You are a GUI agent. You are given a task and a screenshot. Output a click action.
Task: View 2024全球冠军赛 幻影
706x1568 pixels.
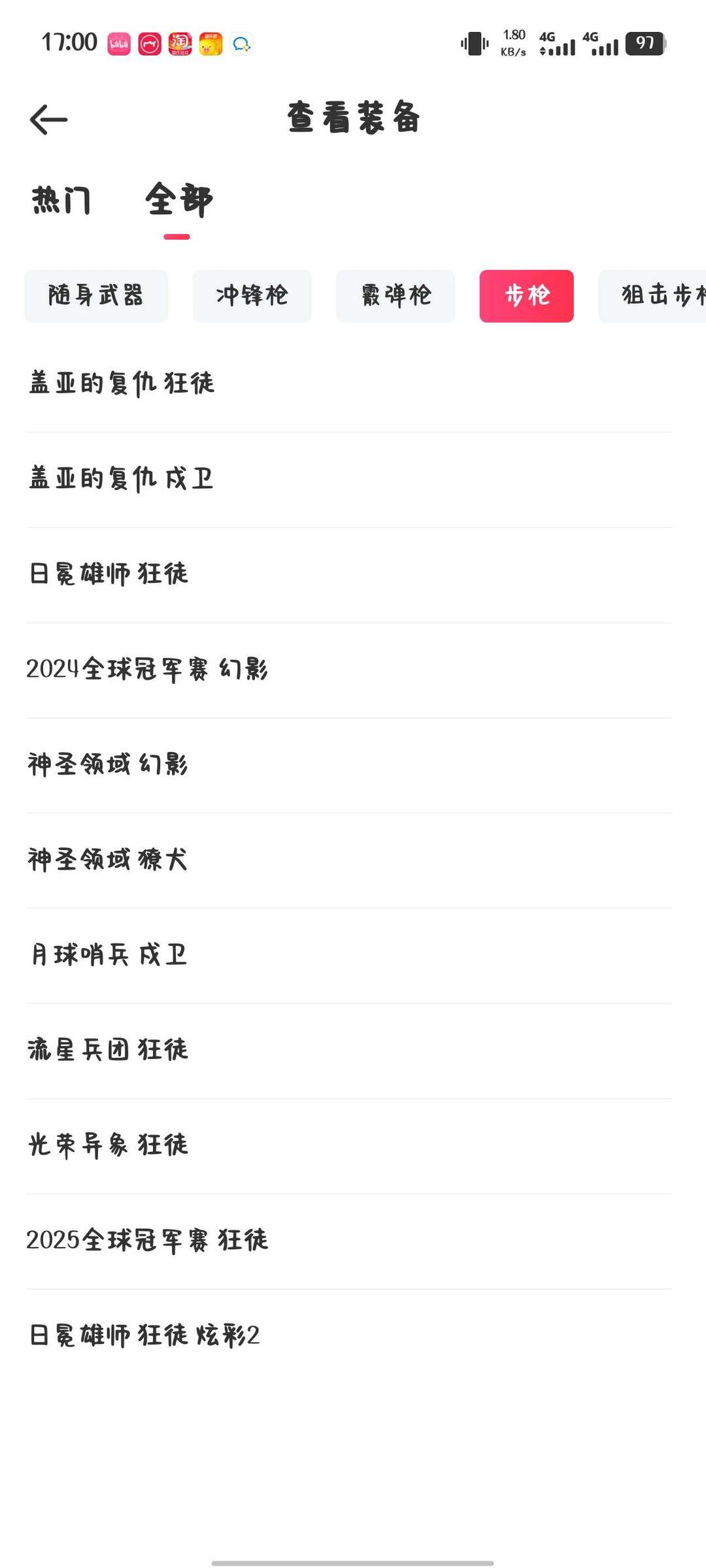click(x=148, y=670)
